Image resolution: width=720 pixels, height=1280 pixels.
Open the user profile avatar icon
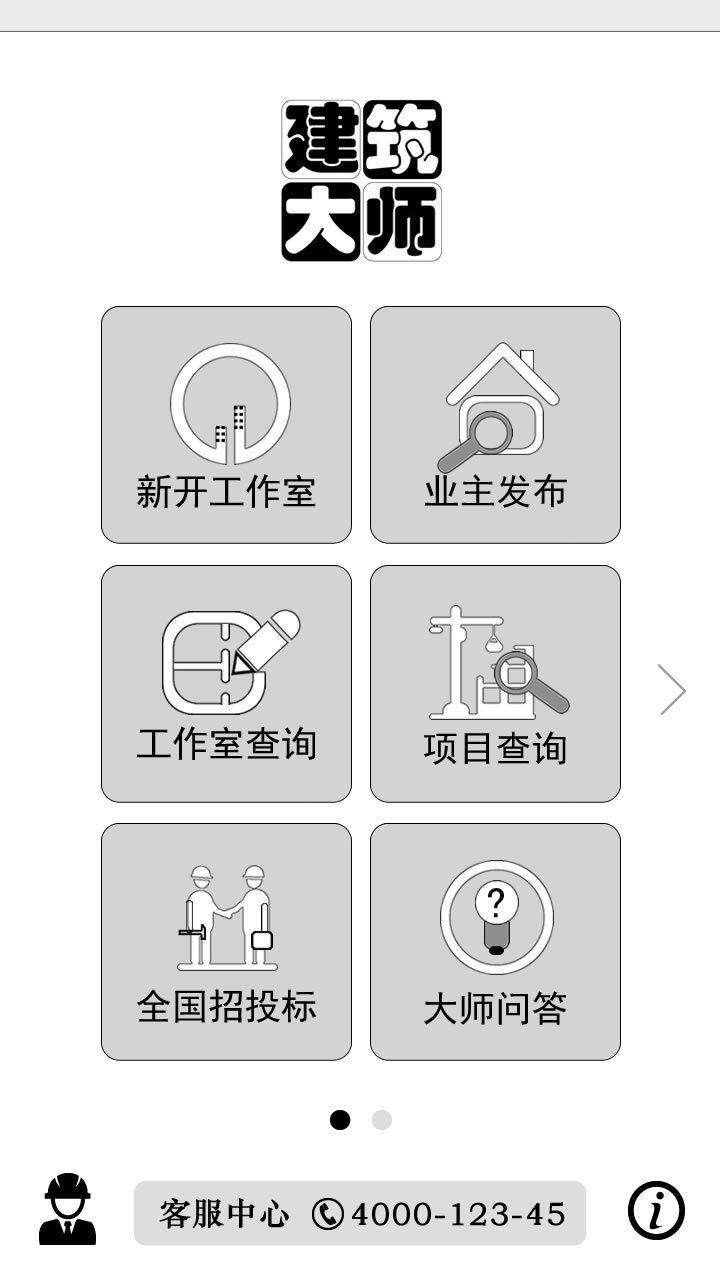click(68, 1210)
